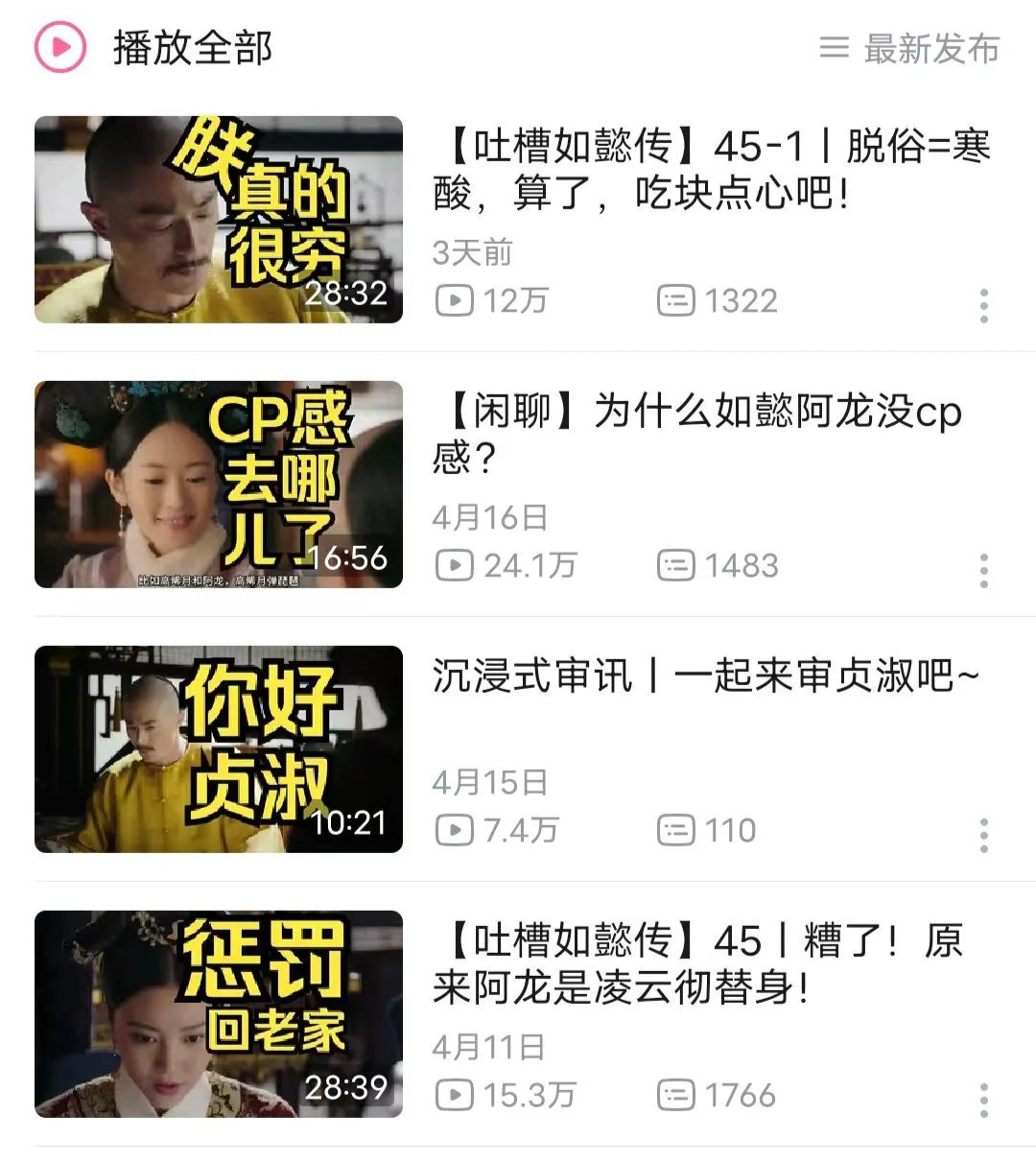
Task: Open the 惩罚回老家 video thumbnail
Action: pyautogui.click(x=219, y=1014)
